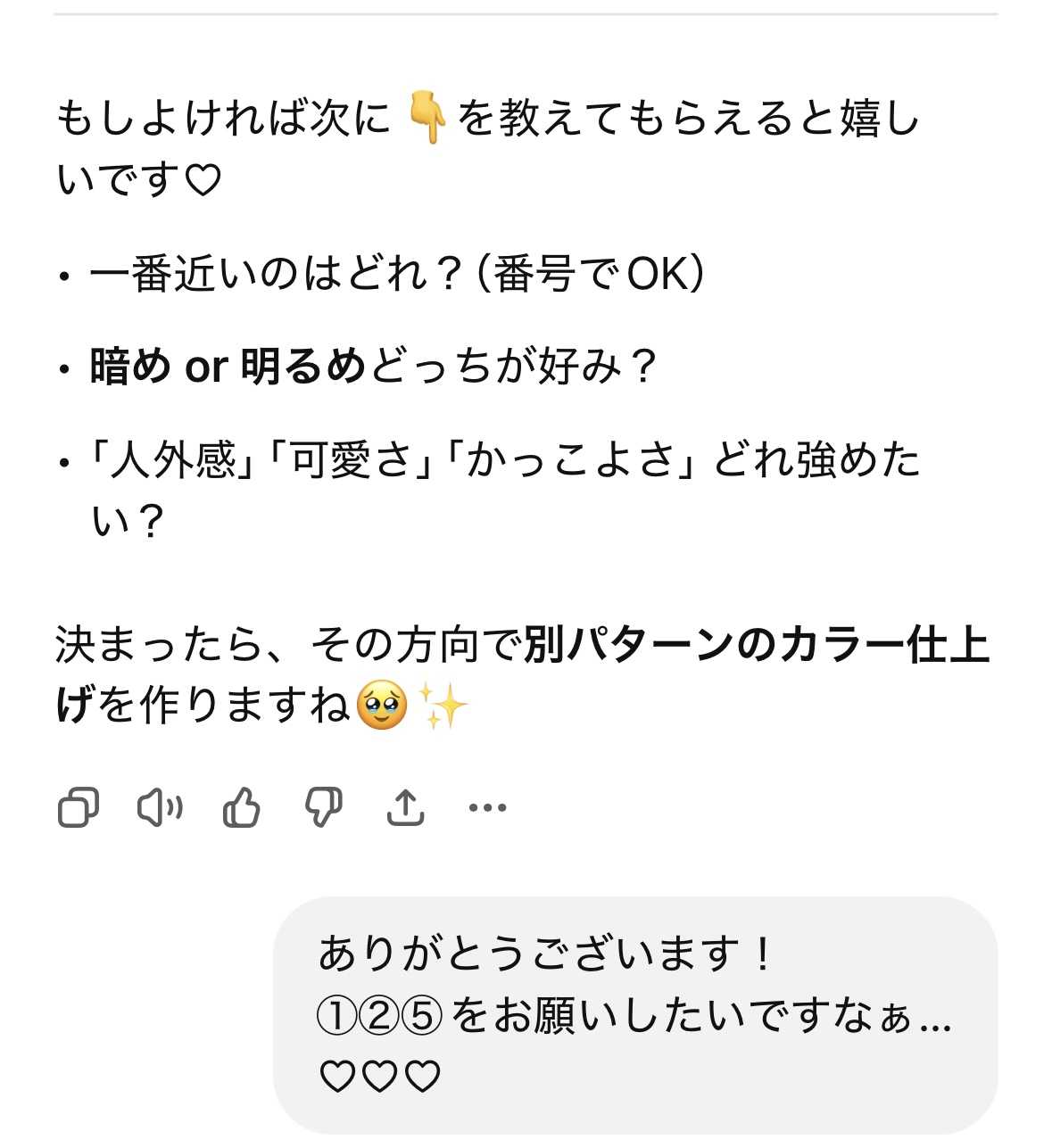The image size is (1052, 1148).
Task: Open the more options menu
Action: pyautogui.click(x=487, y=808)
